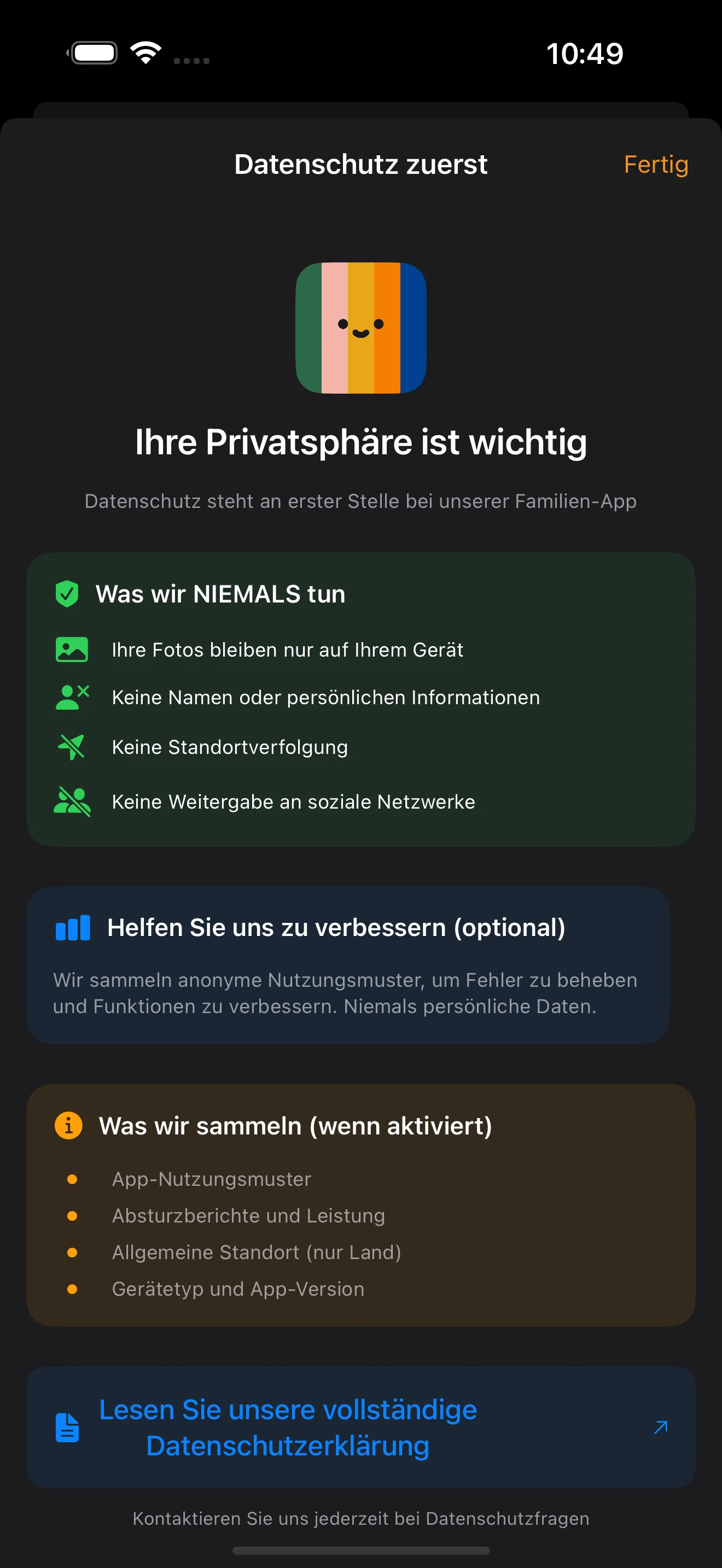This screenshot has width=722, height=1568.
Task: Tap Fertig to dismiss the sheet
Action: click(656, 163)
